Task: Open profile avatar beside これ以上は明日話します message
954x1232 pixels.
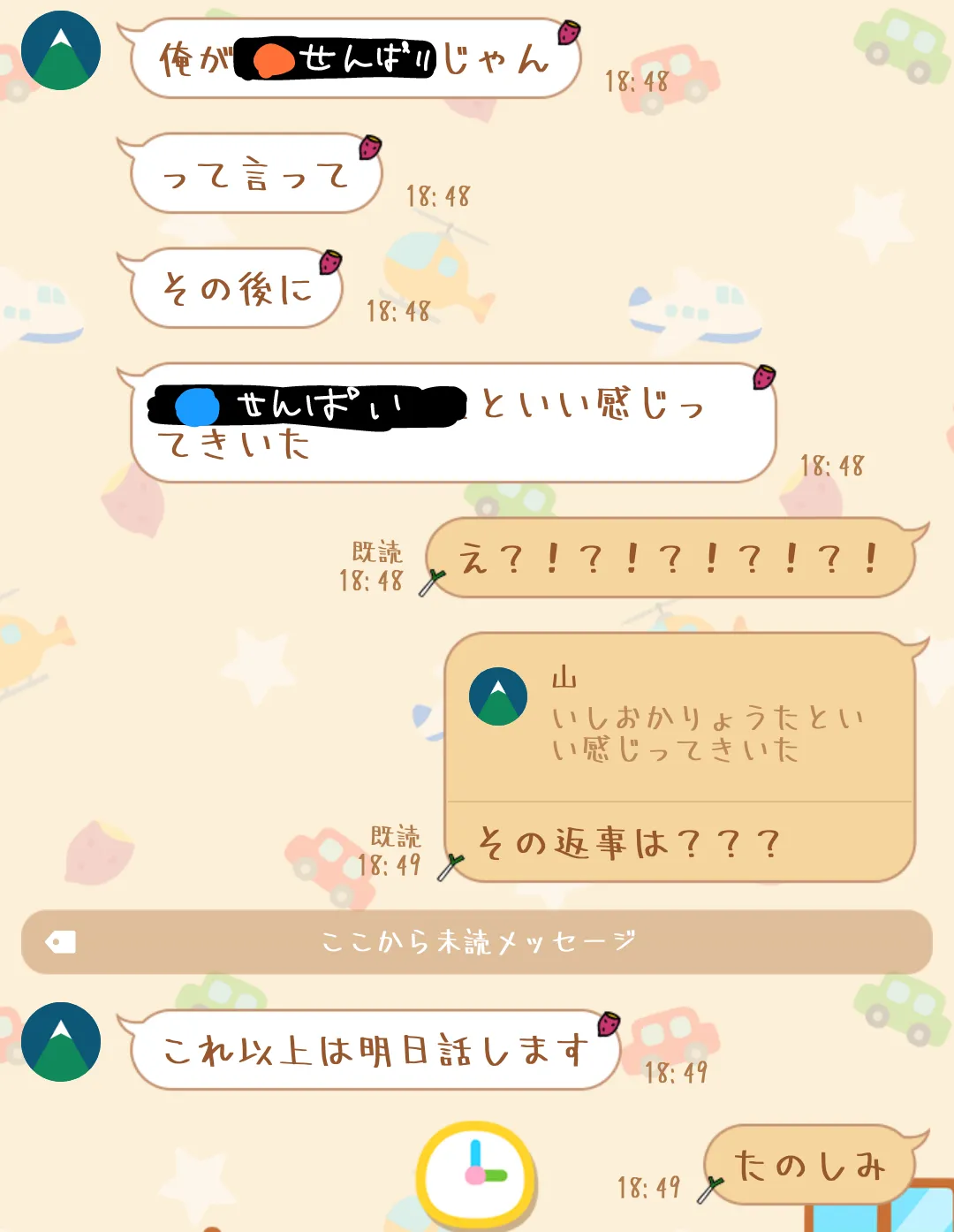Action: point(61,1042)
